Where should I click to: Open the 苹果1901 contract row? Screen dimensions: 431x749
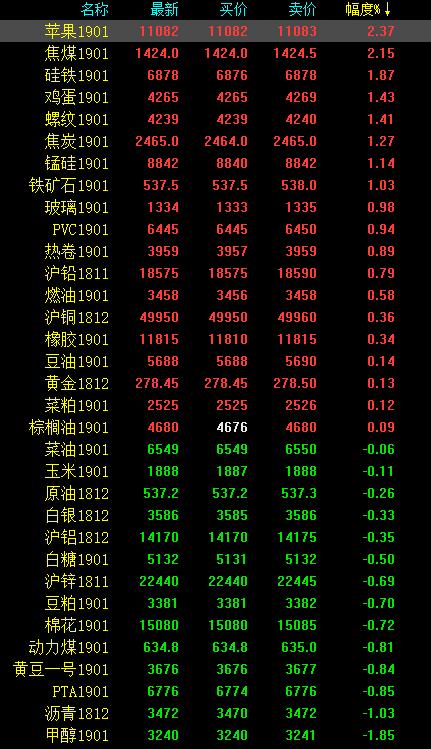[x=216, y=32]
